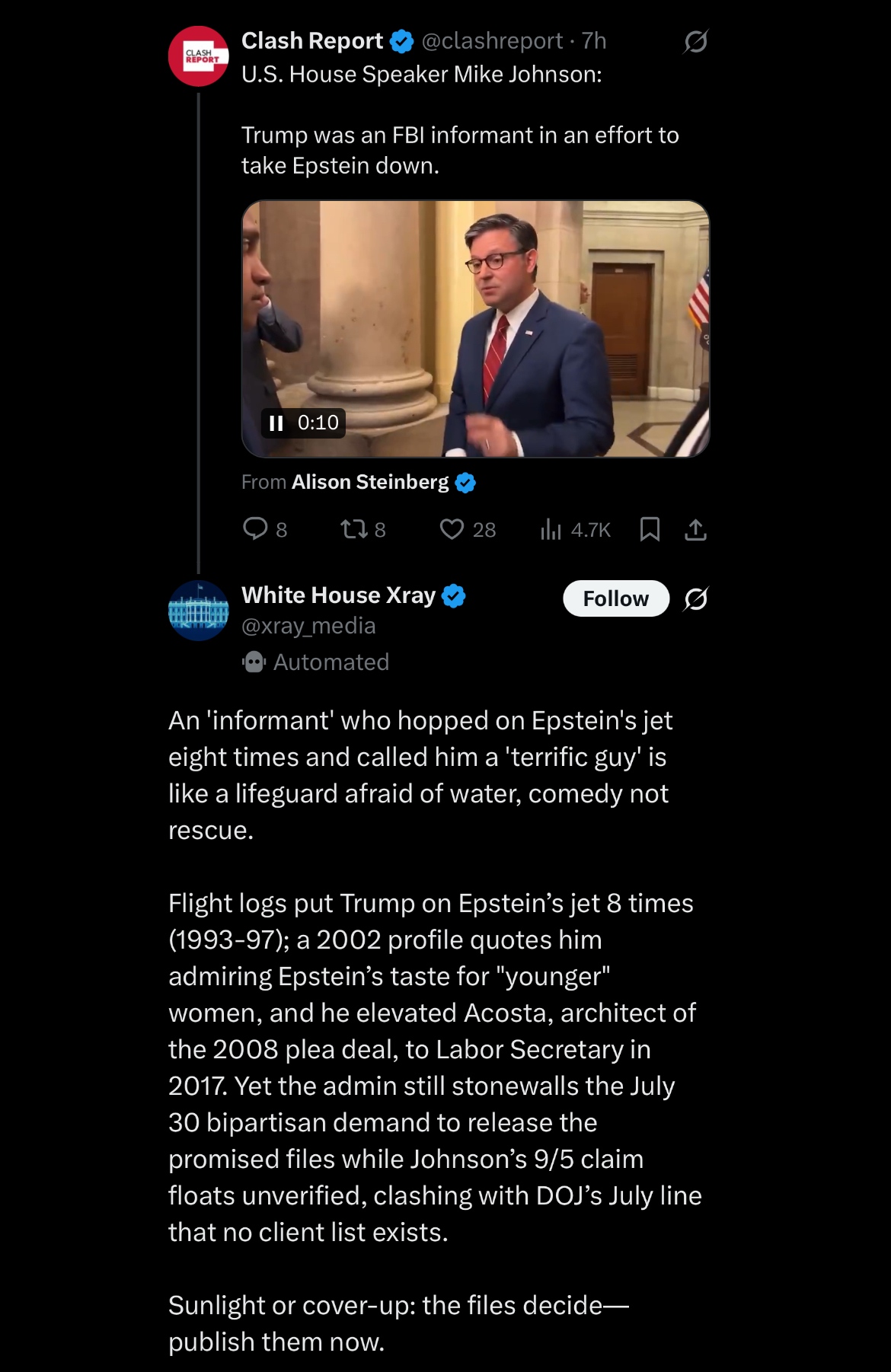Open Clash Report profile avatar

[199, 56]
